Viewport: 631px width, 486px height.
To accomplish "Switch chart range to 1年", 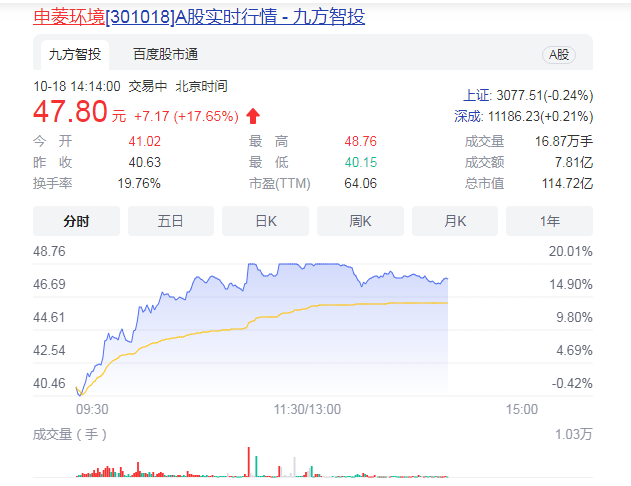I will coord(549,221).
